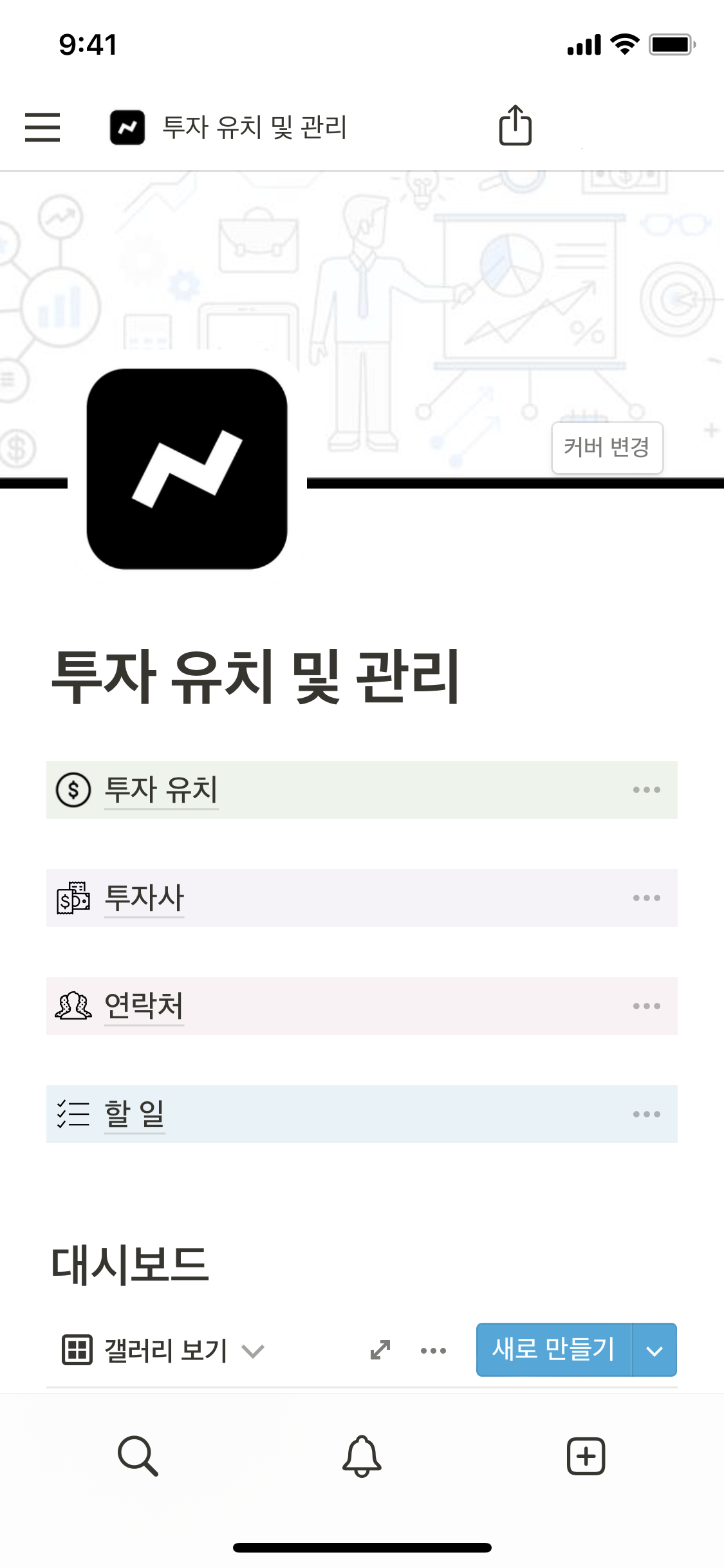Open more options for 투자사
Viewport: 724px width, 1568px height.
[646, 898]
